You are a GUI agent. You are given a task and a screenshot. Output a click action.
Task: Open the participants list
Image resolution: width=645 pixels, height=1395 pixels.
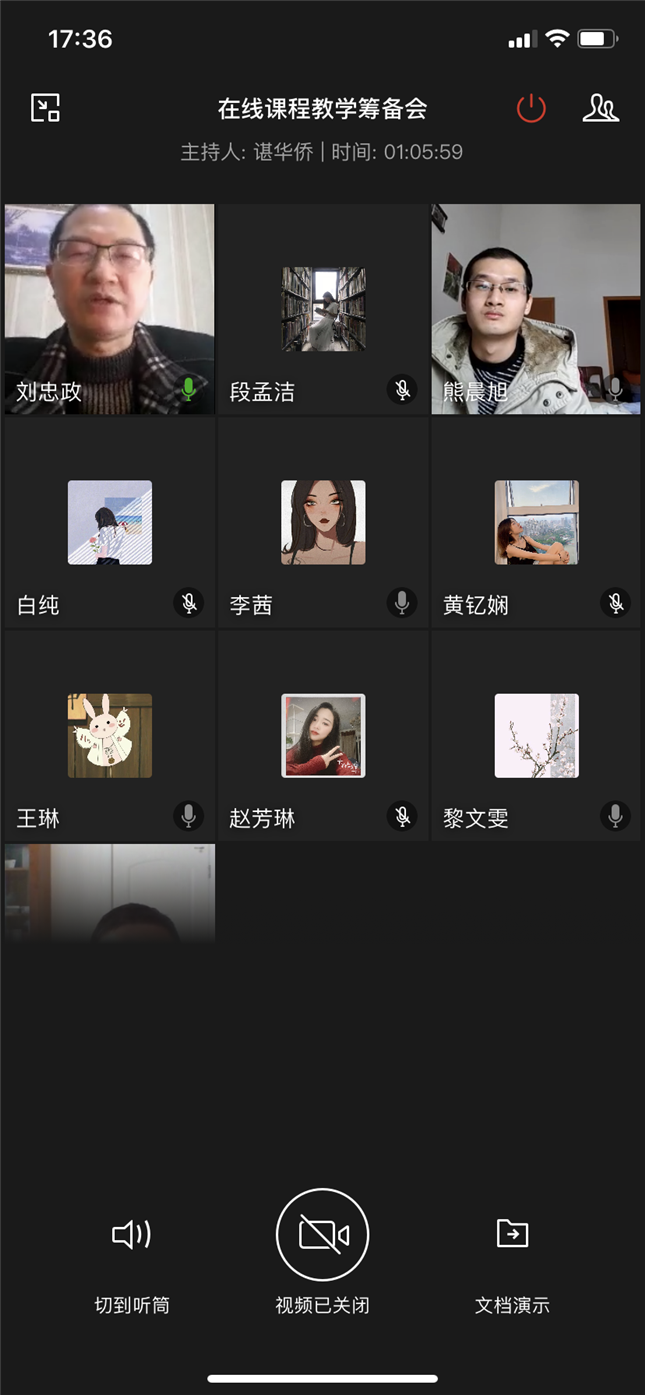tap(601, 108)
